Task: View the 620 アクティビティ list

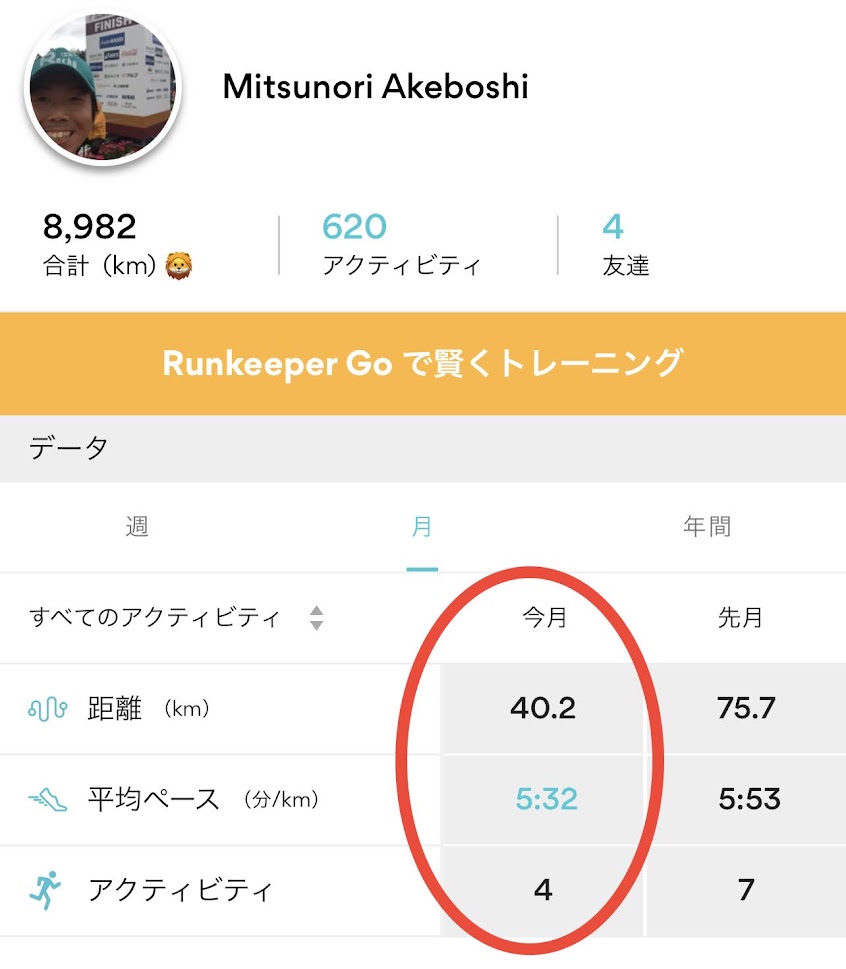Action: tap(400, 245)
